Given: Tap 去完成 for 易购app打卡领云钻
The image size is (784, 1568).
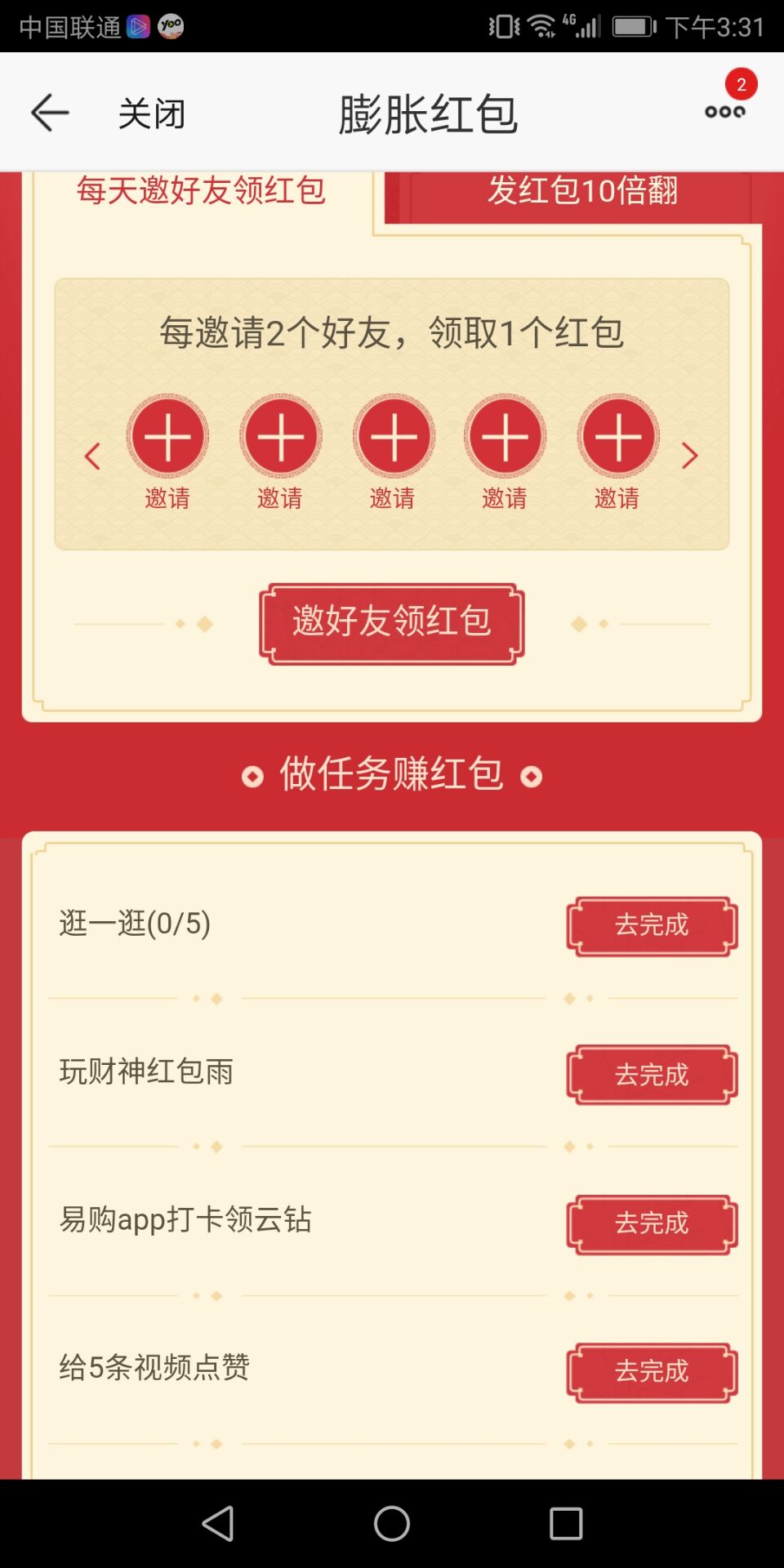Looking at the screenshot, I should coord(652,1223).
